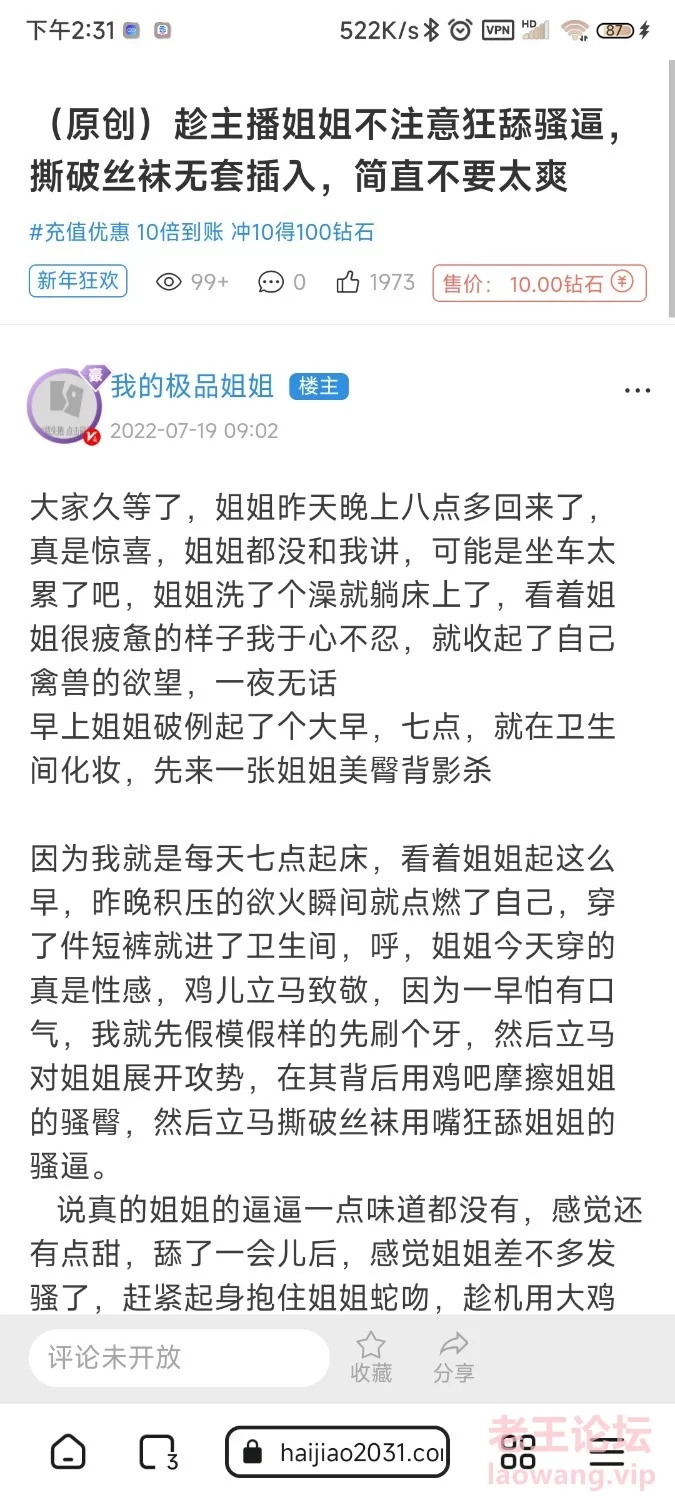Add the post to 收藏 favorites
The width and height of the screenshot is (675, 1500).
tap(371, 1357)
